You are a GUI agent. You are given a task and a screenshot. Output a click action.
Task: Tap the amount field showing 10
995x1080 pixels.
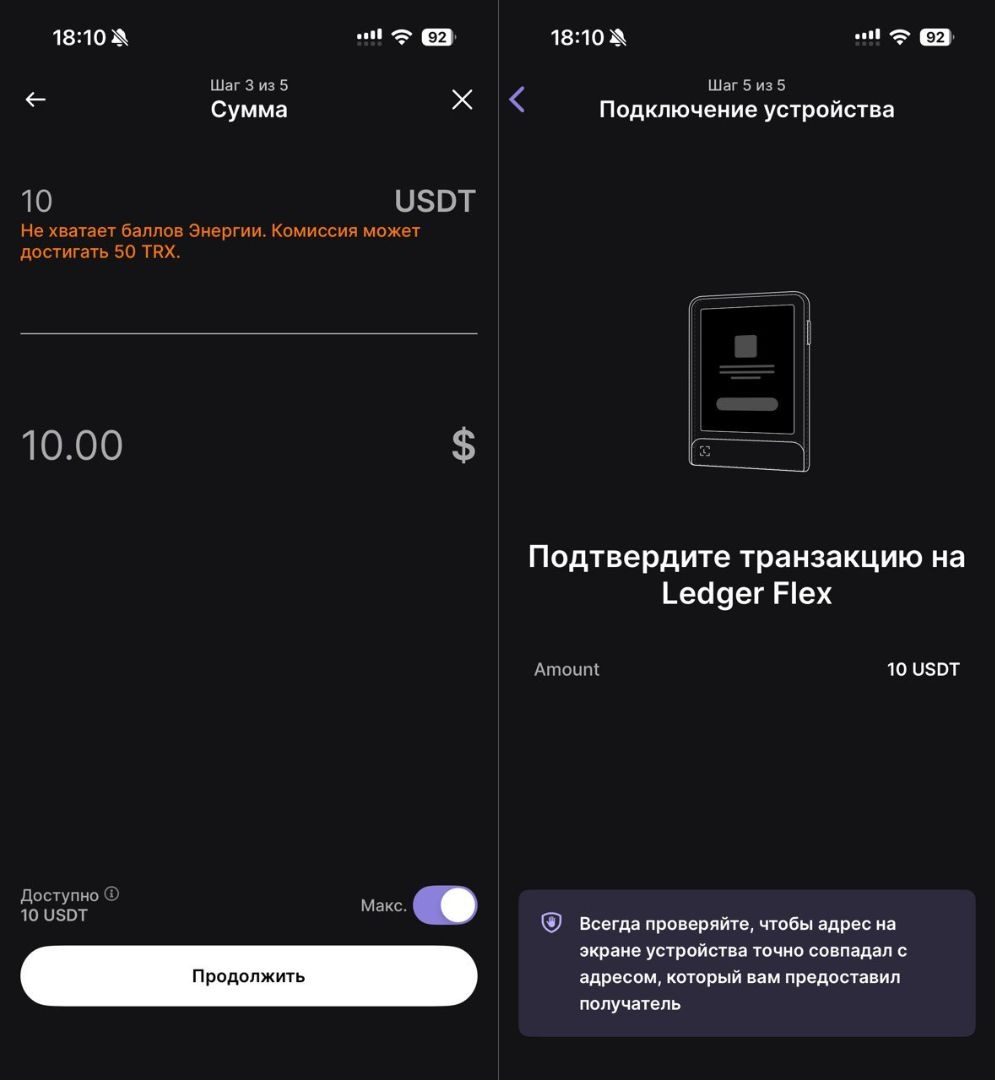tap(38, 201)
